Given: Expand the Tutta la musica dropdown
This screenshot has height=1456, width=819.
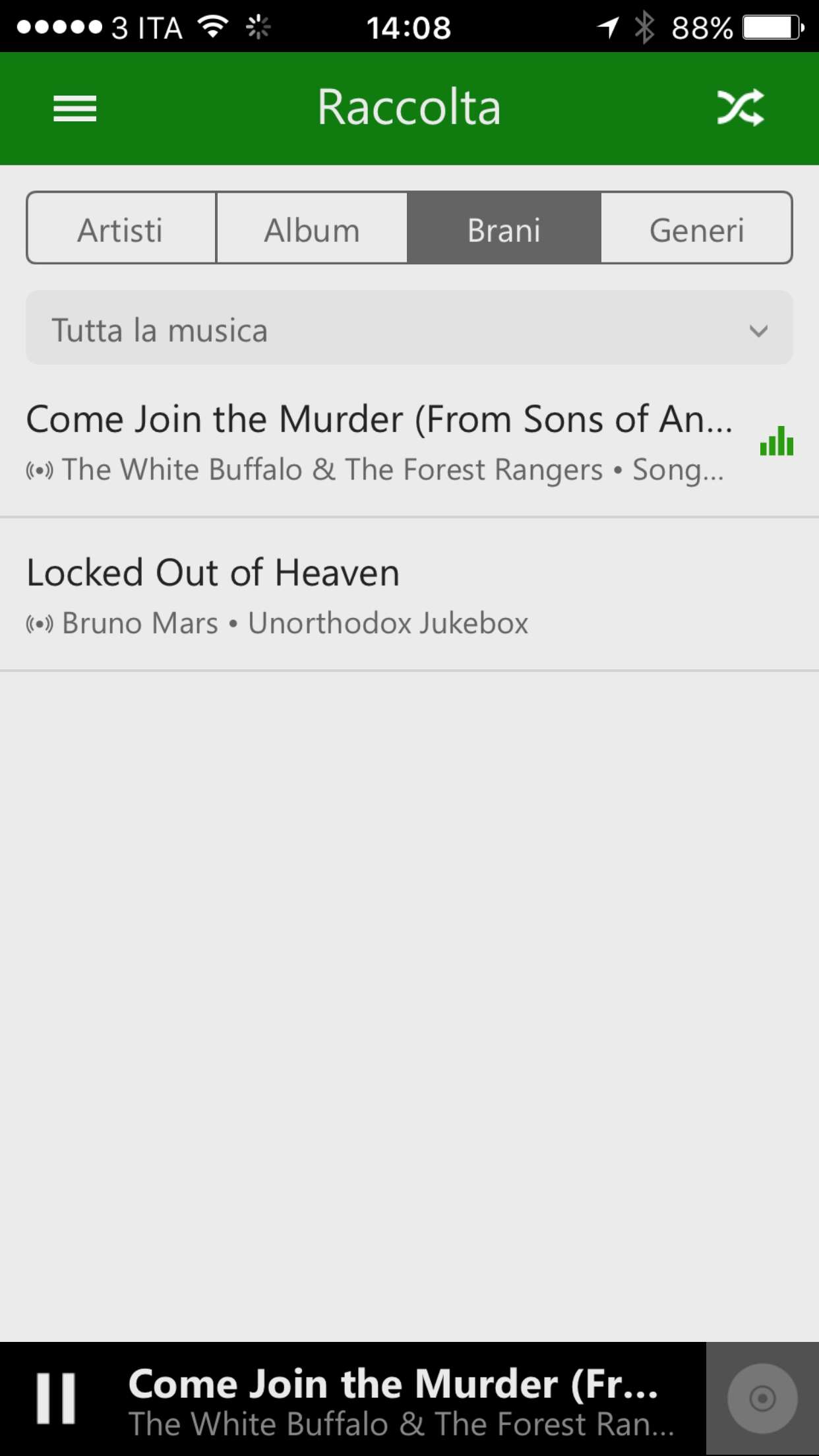Looking at the screenshot, I should pyautogui.click(x=409, y=328).
